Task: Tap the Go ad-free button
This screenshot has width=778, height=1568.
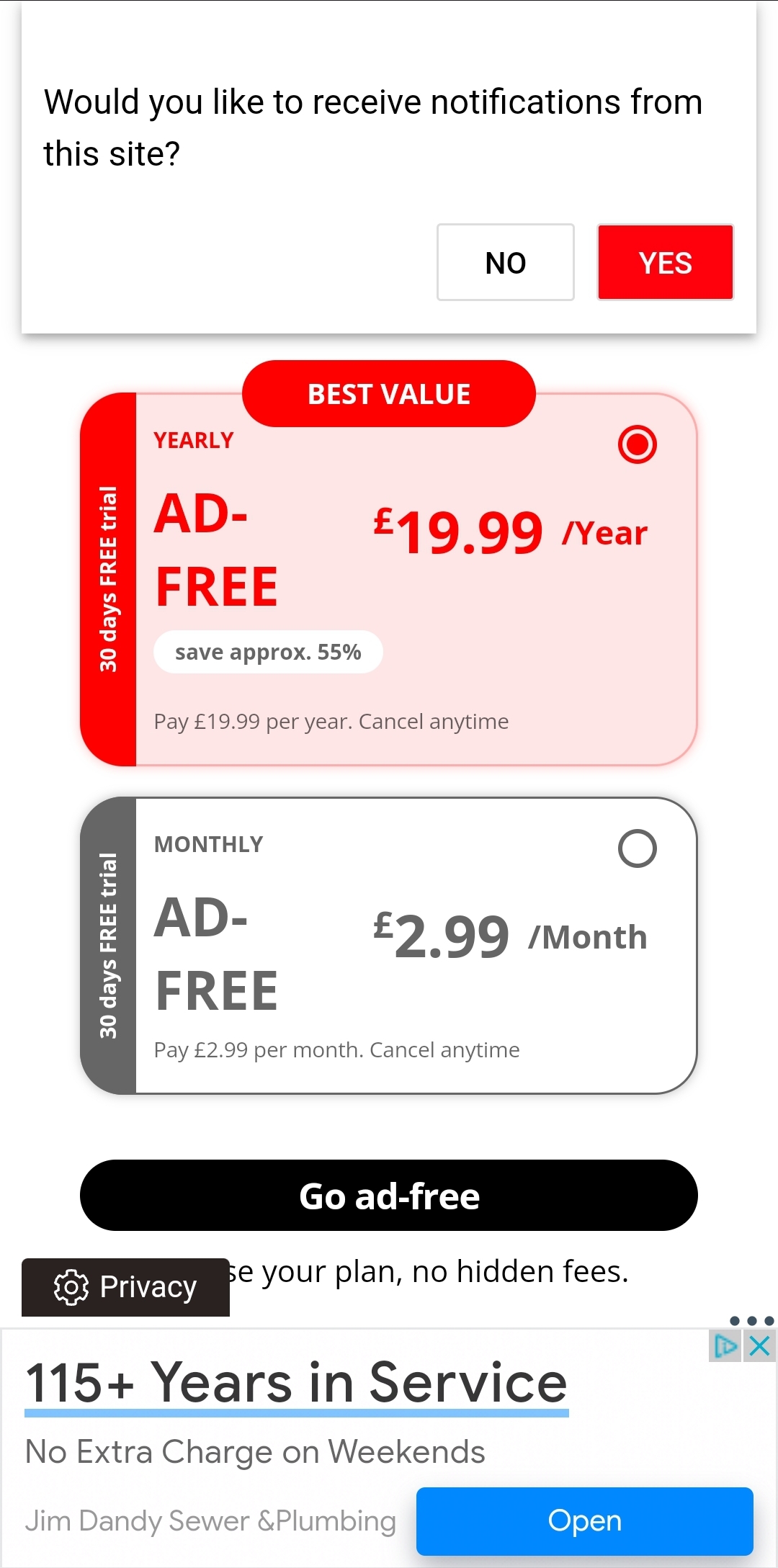Action: coord(389,1196)
